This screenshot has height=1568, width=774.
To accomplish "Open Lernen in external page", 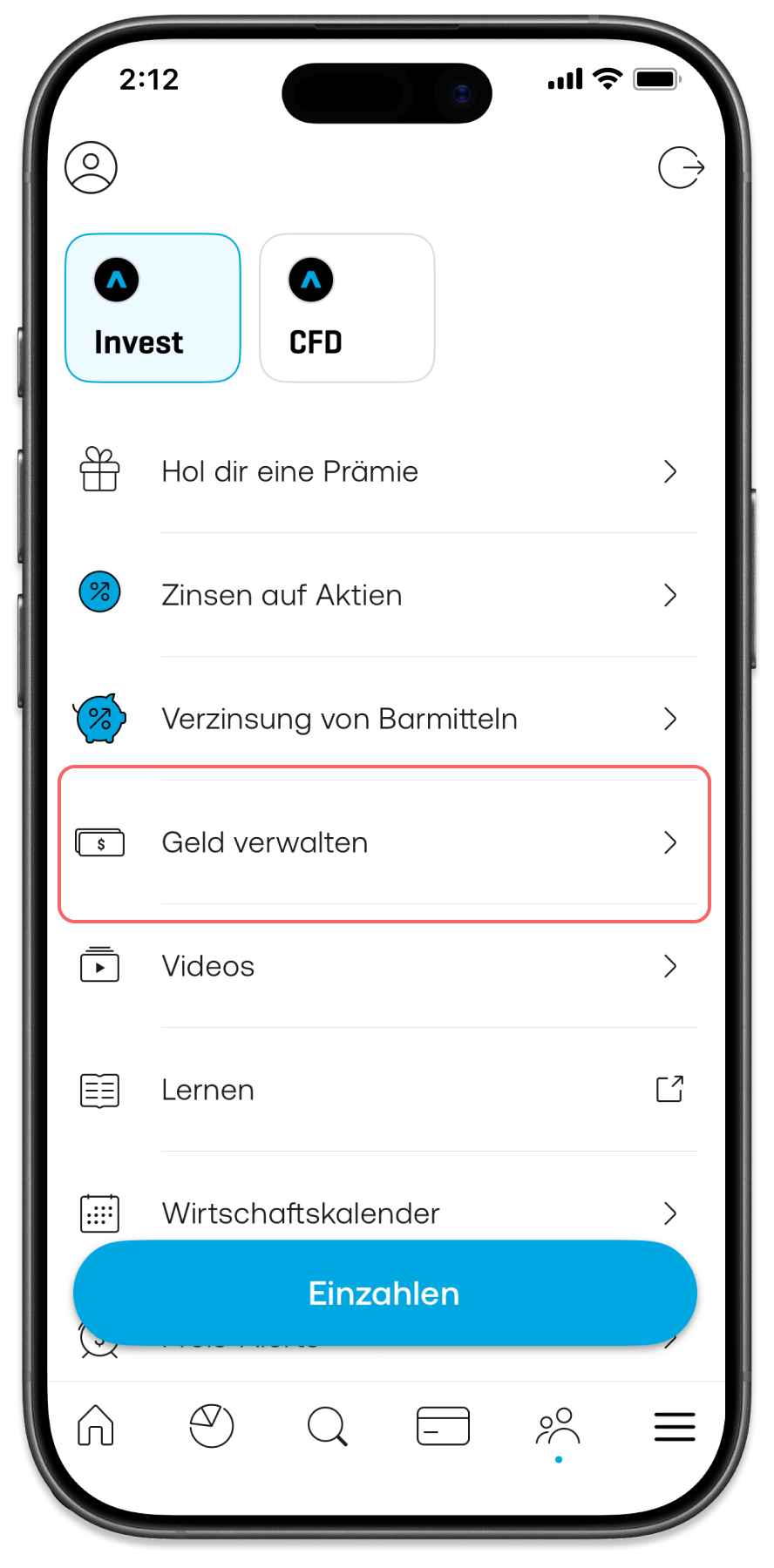I will (x=384, y=1090).
